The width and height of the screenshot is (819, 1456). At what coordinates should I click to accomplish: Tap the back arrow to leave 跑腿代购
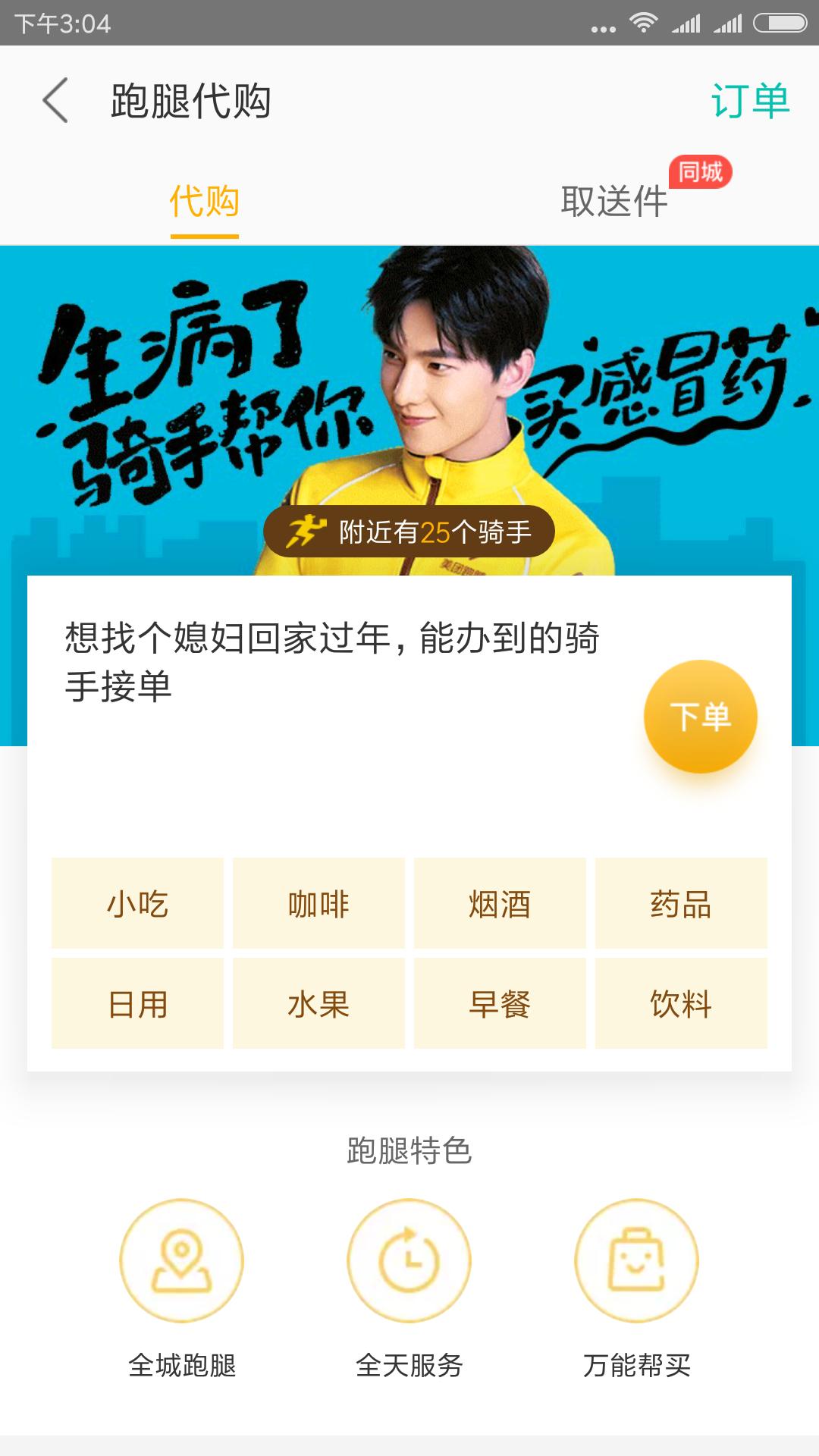[55, 101]
